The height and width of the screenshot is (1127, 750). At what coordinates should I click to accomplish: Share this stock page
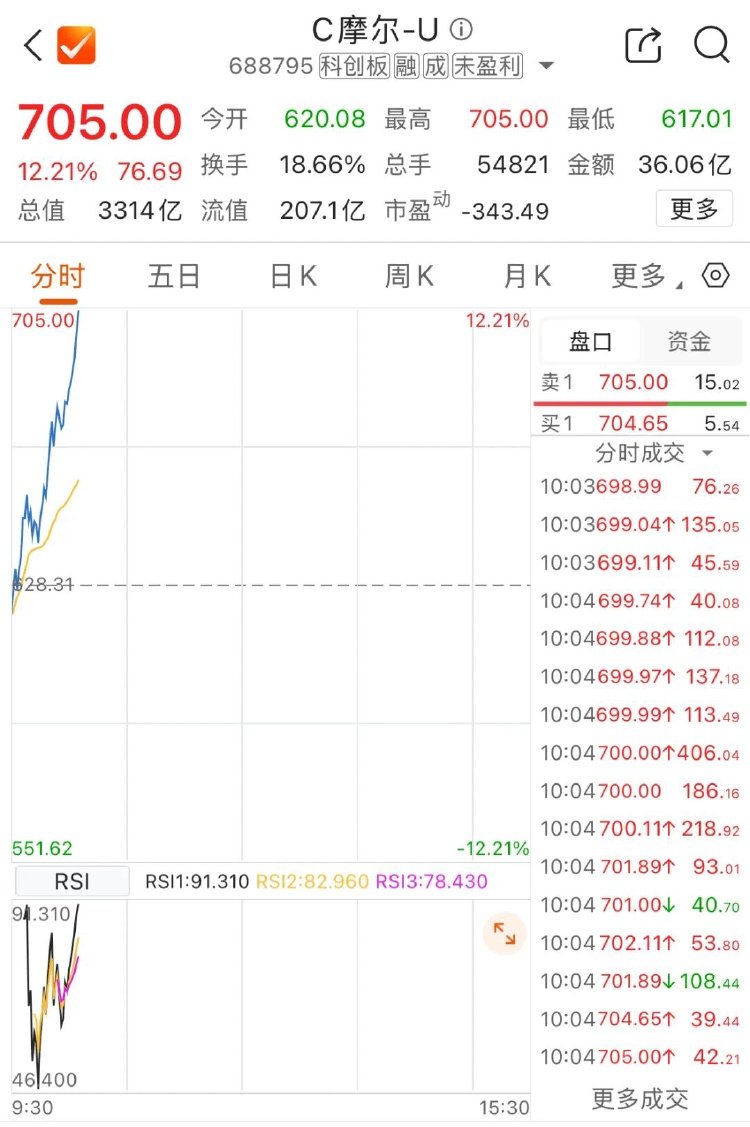643,45
